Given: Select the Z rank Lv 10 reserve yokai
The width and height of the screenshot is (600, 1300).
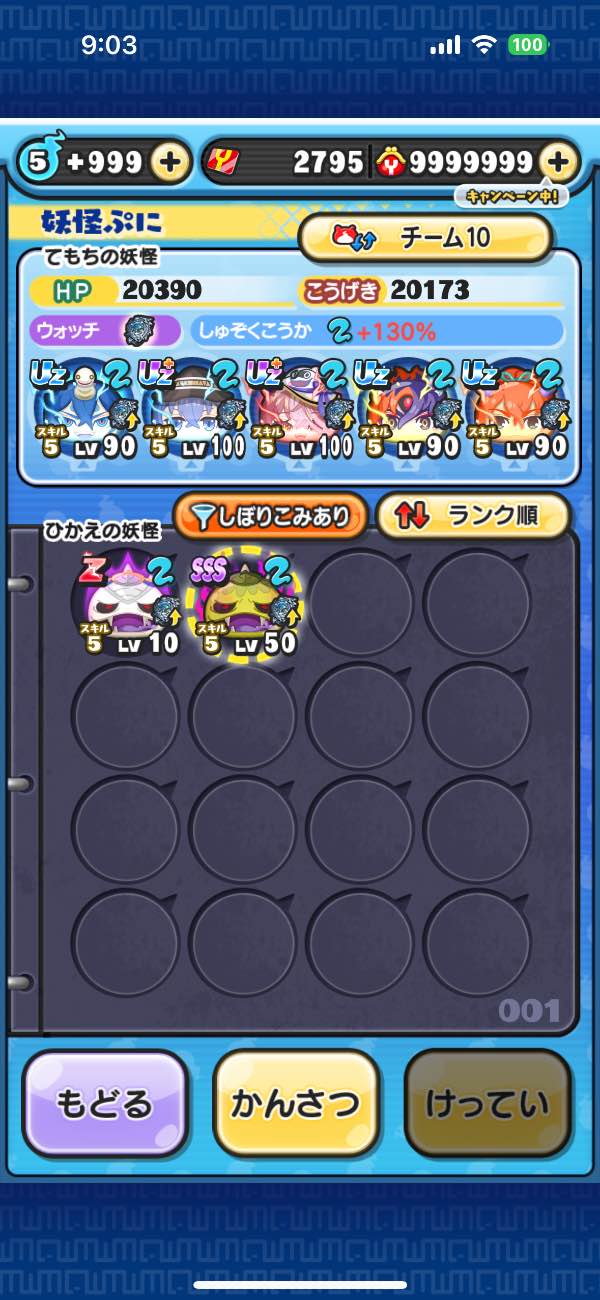Looking at the screenshot, I should point(125,603).
